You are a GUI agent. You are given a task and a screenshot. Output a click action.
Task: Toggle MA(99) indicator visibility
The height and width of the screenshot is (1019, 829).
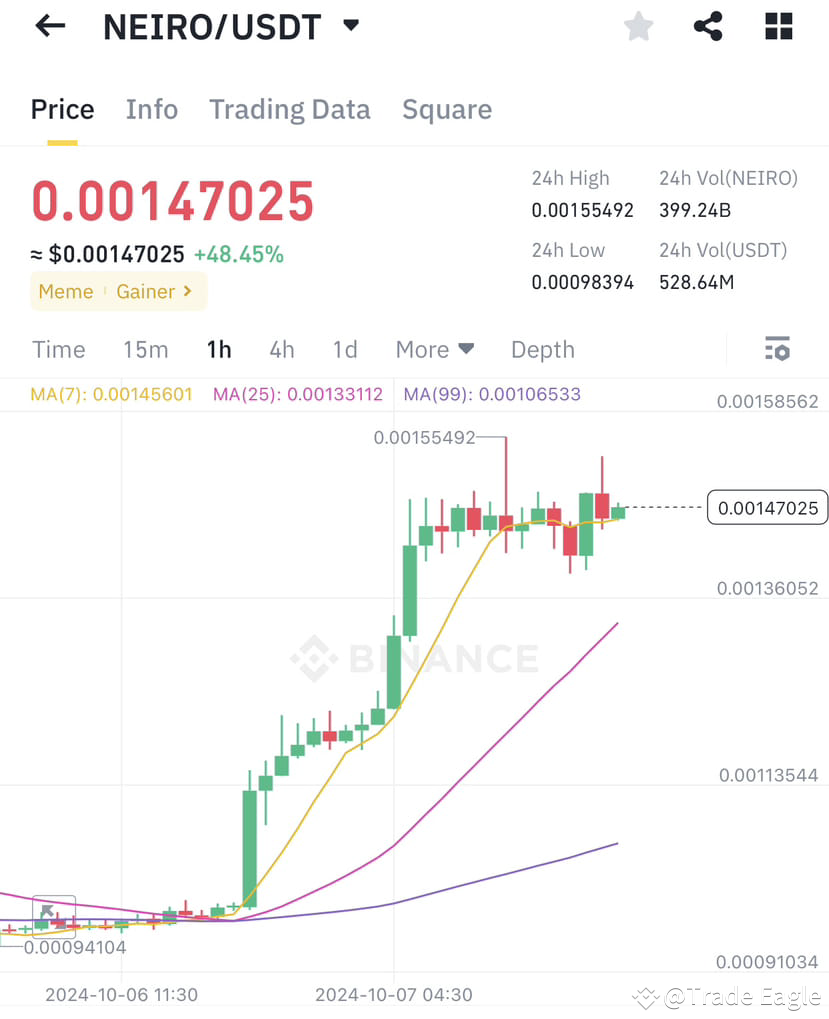pos(492,394)
